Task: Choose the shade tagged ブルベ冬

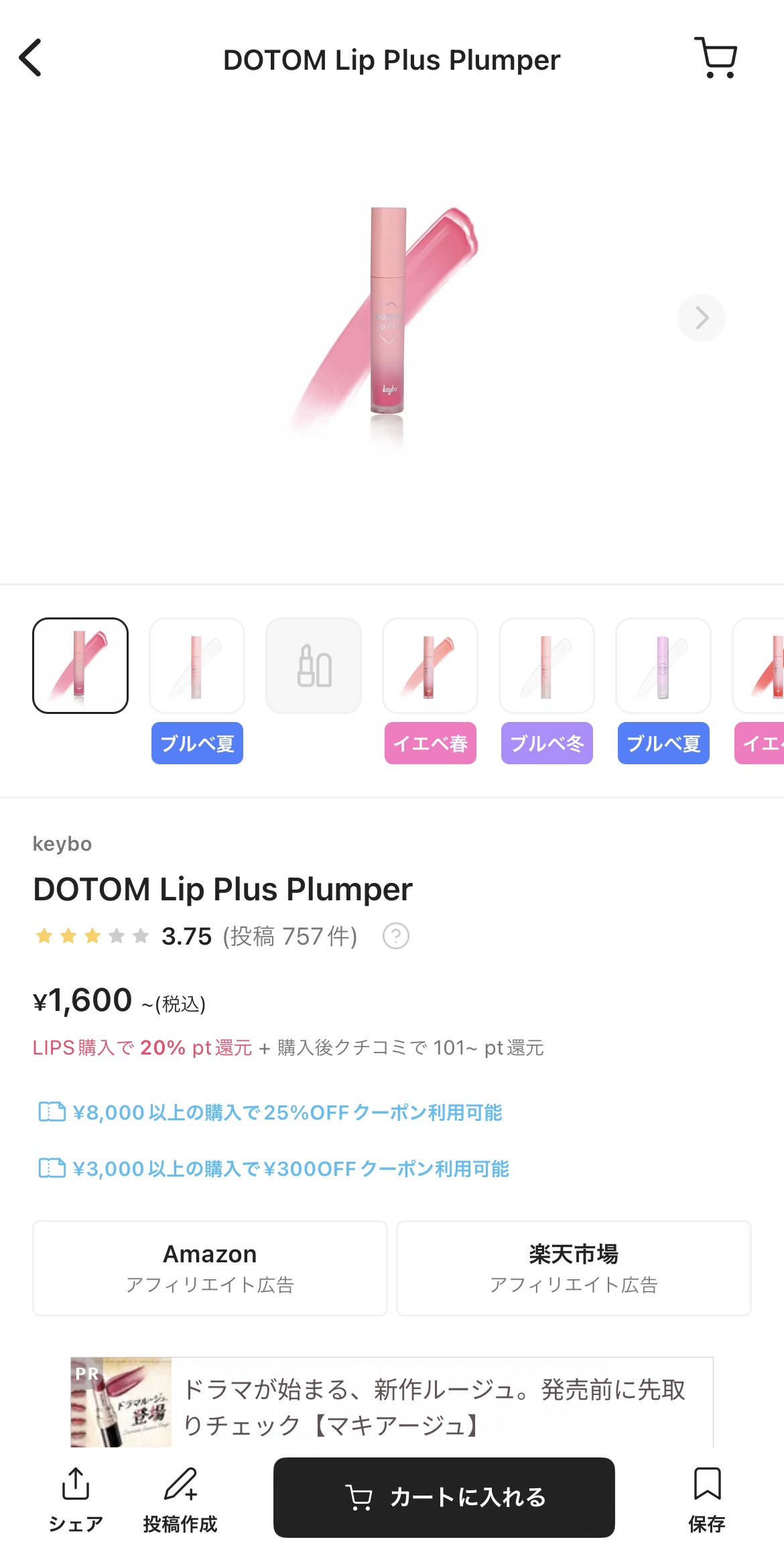Action: click(547, 666)
